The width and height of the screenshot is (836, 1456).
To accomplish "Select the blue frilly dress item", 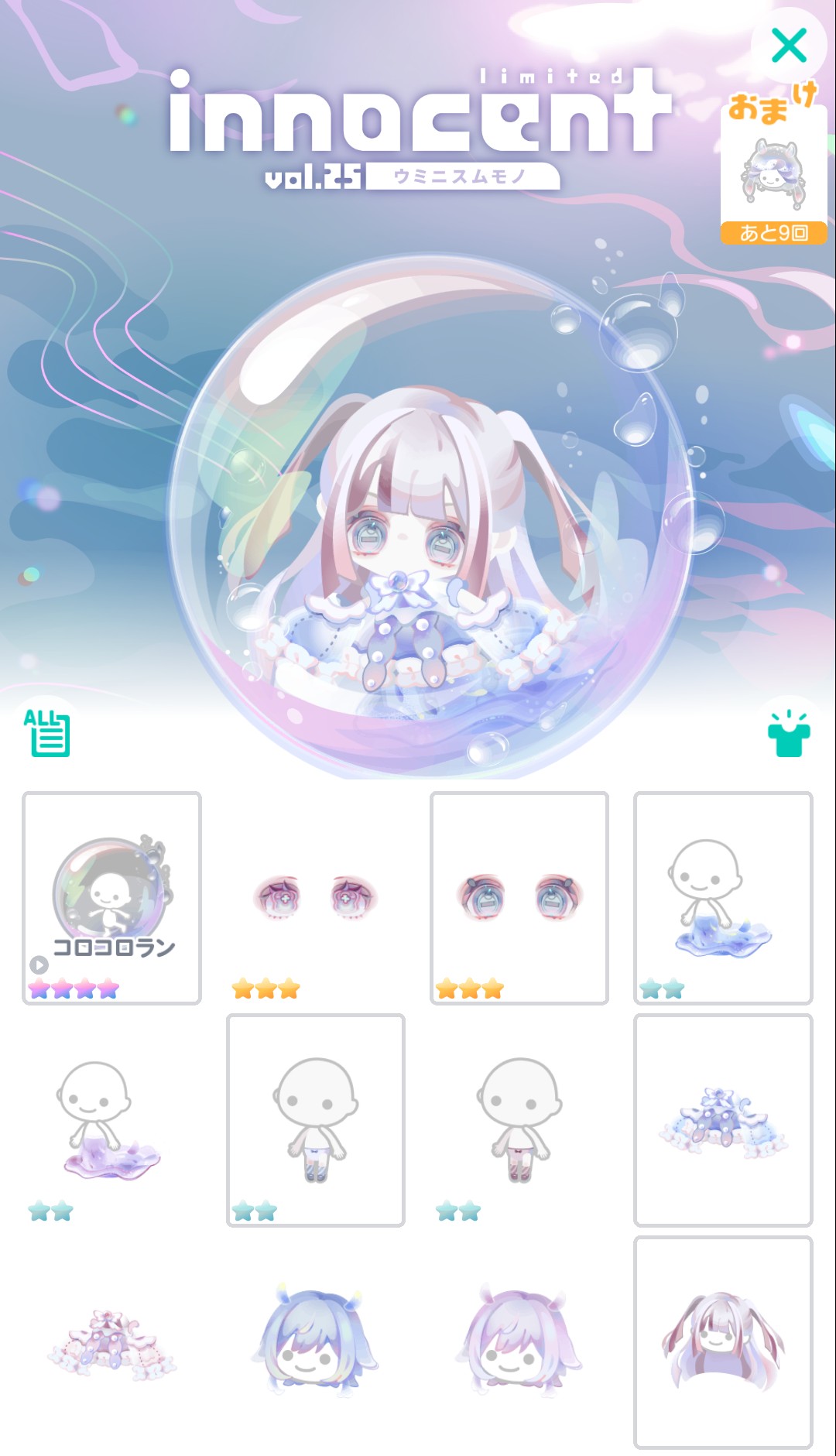I will click(x=722, y=1119).
